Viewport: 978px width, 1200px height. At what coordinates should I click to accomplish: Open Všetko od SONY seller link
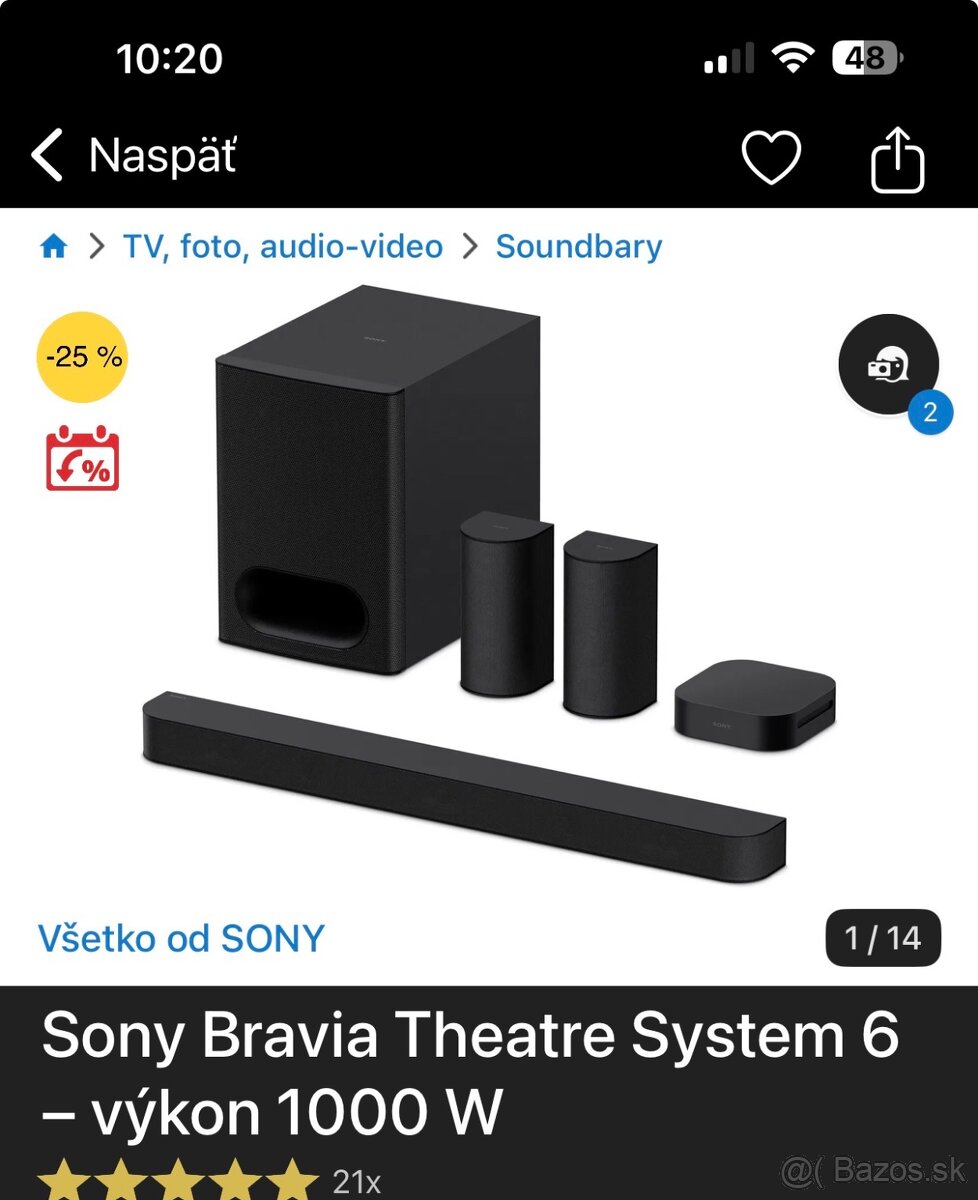pos(181,938)
